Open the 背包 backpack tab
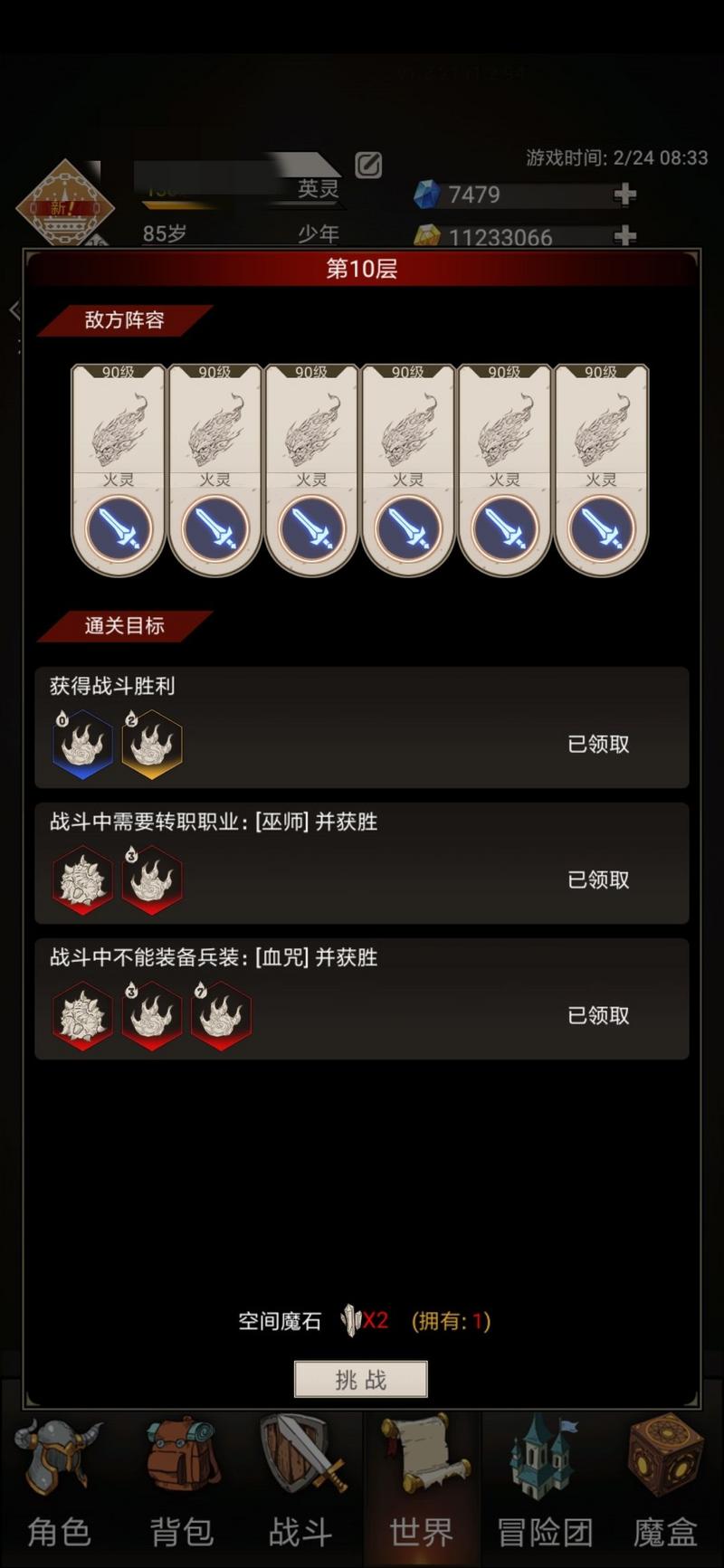Viewport: 724px width, 1568px height. [x=181, y=1484]
